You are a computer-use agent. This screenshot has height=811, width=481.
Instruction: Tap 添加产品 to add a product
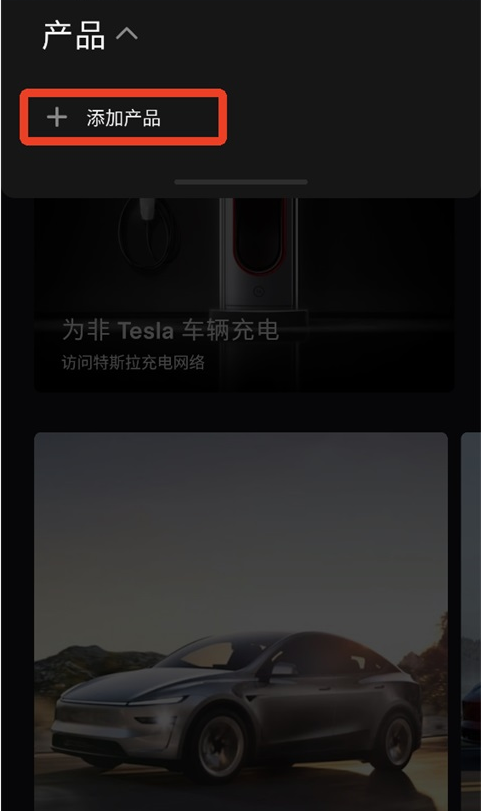123,117
